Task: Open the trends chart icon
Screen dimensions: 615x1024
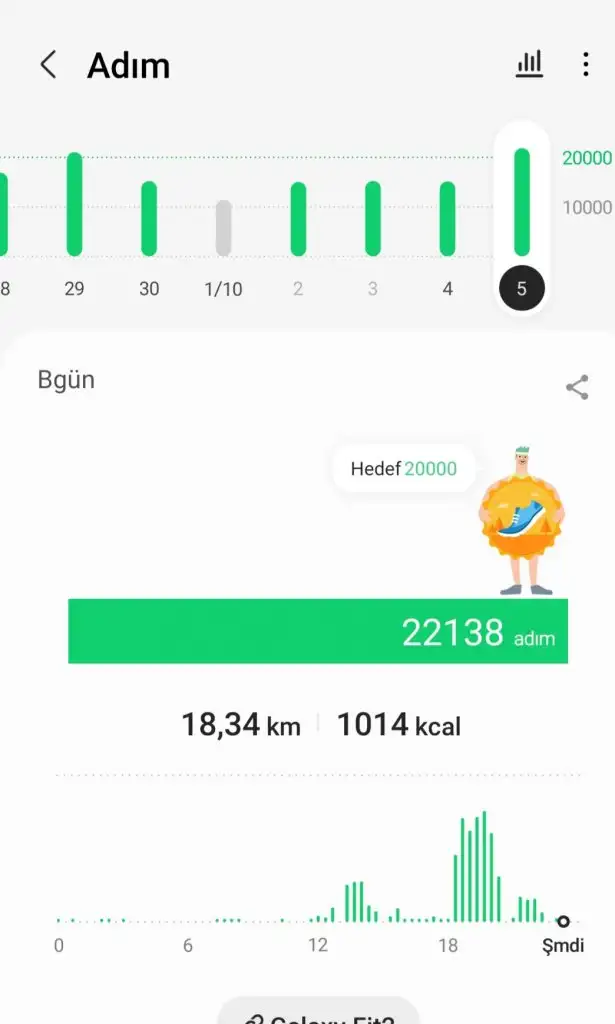Action: [x=529, y=64]
